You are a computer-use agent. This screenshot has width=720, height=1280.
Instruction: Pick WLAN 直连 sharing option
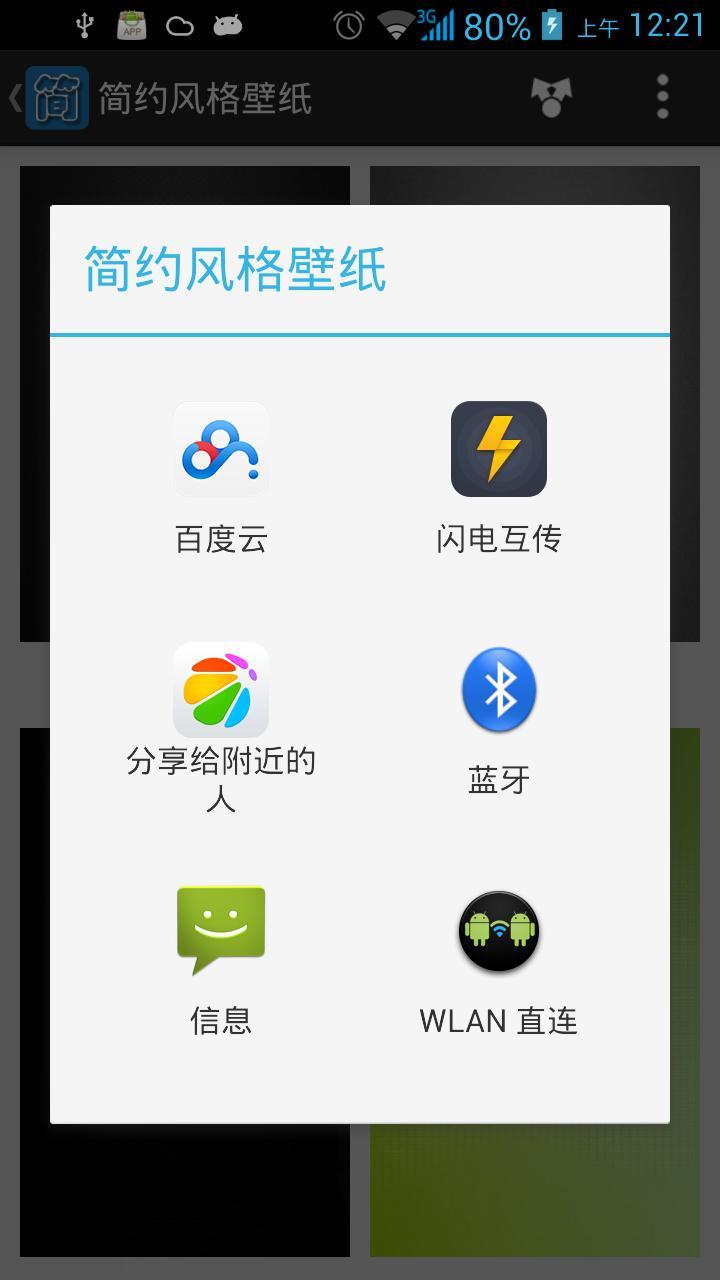[x=499, y=960]
